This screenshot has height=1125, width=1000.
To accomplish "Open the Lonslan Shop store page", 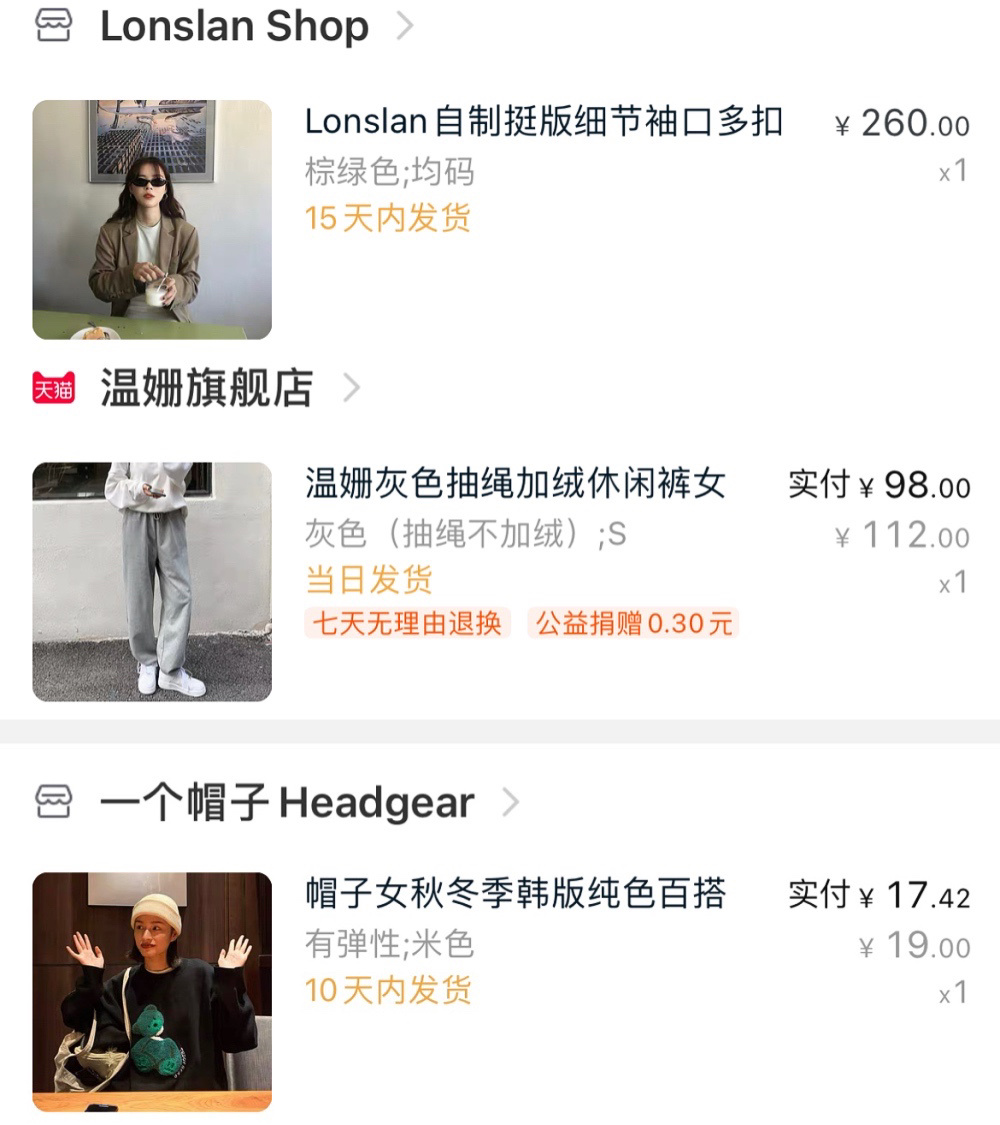I will click(234, 27).
